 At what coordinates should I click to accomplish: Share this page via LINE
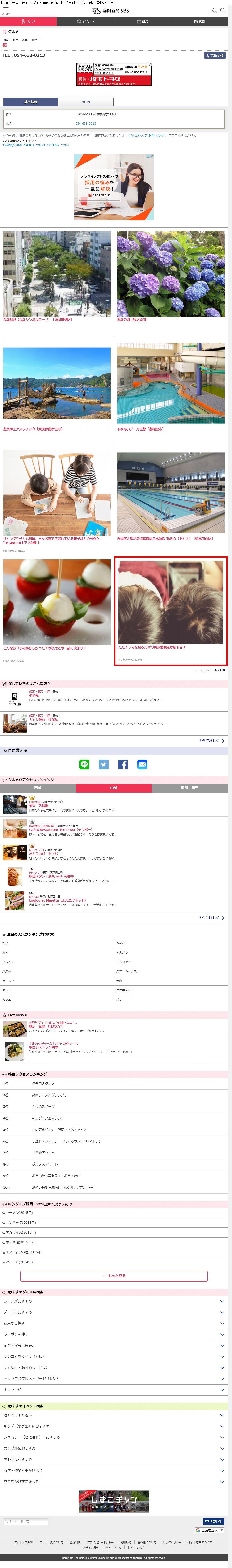[x=84, y=764]
